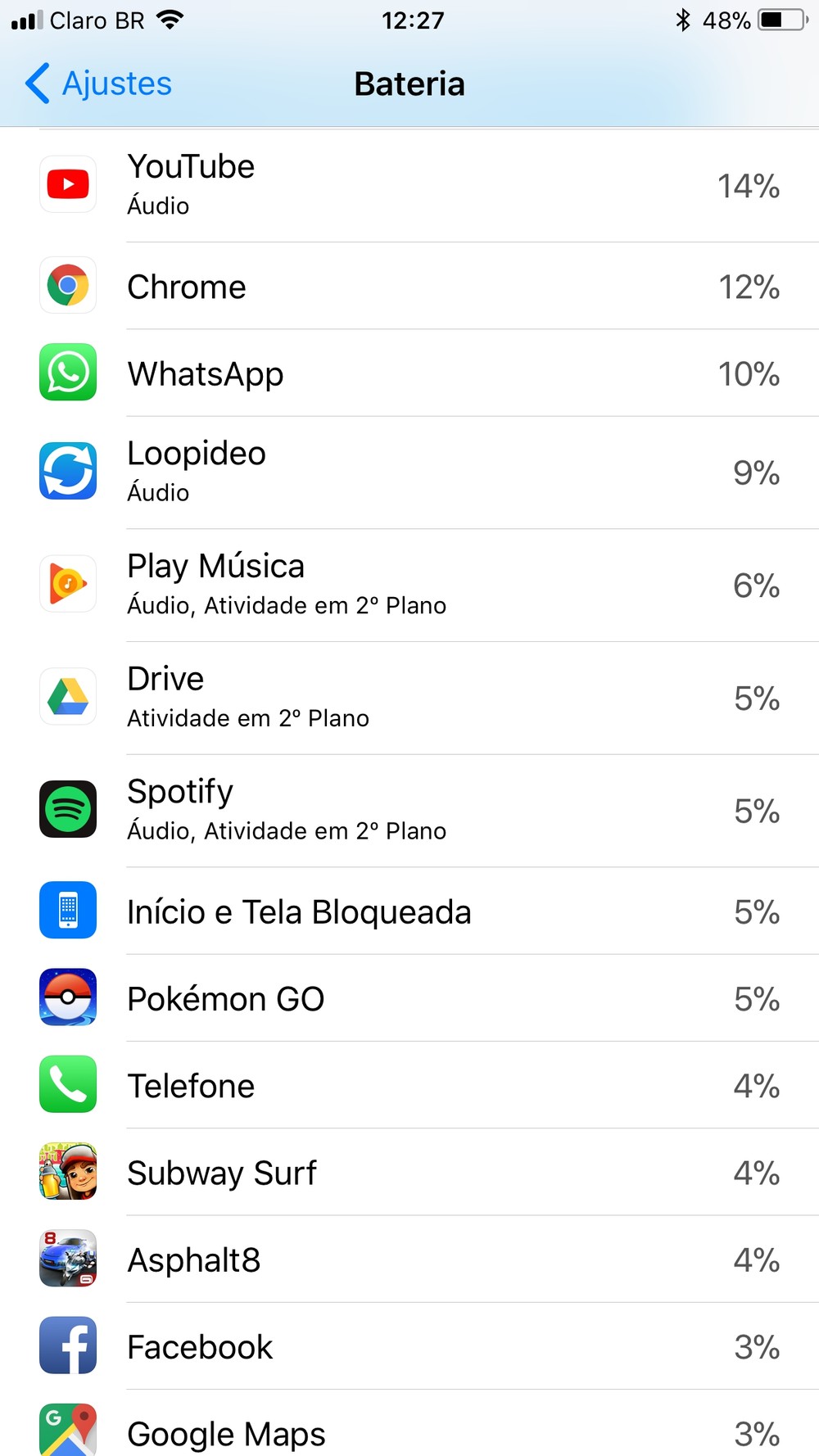The width and height of the screenshot is (819, 1456).
Task: Select the Loopideo battery row
Action: click(409, 472)
